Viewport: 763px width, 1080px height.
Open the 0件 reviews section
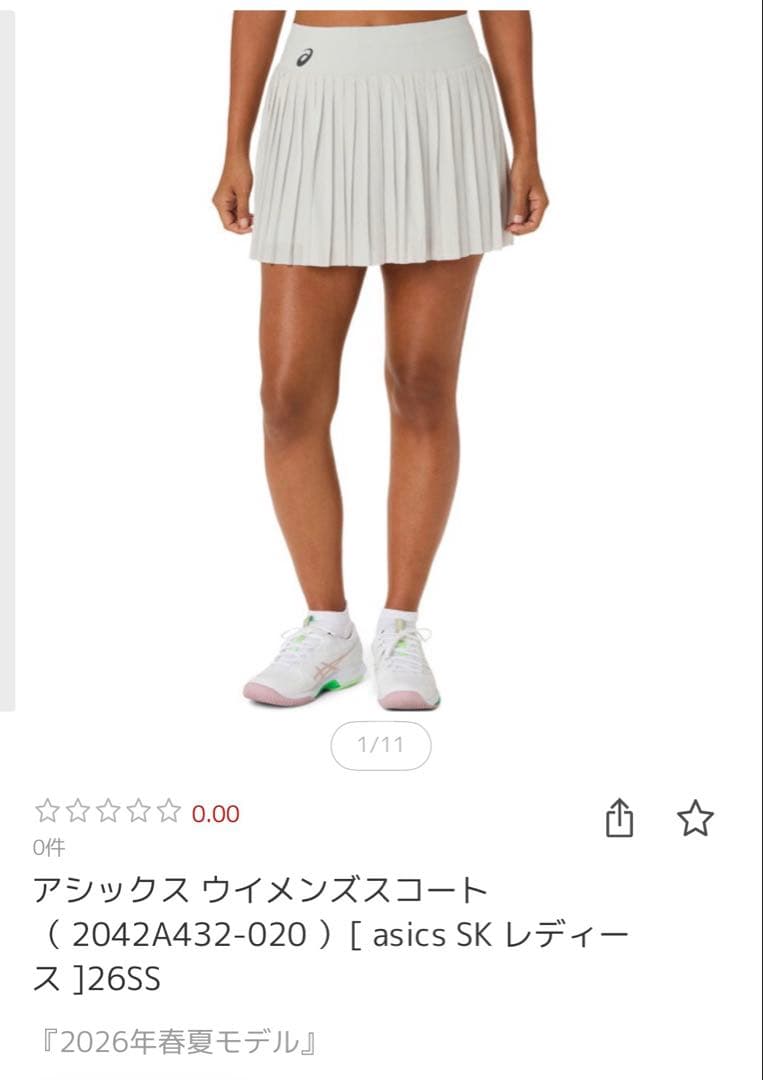[x=44, y=846]
